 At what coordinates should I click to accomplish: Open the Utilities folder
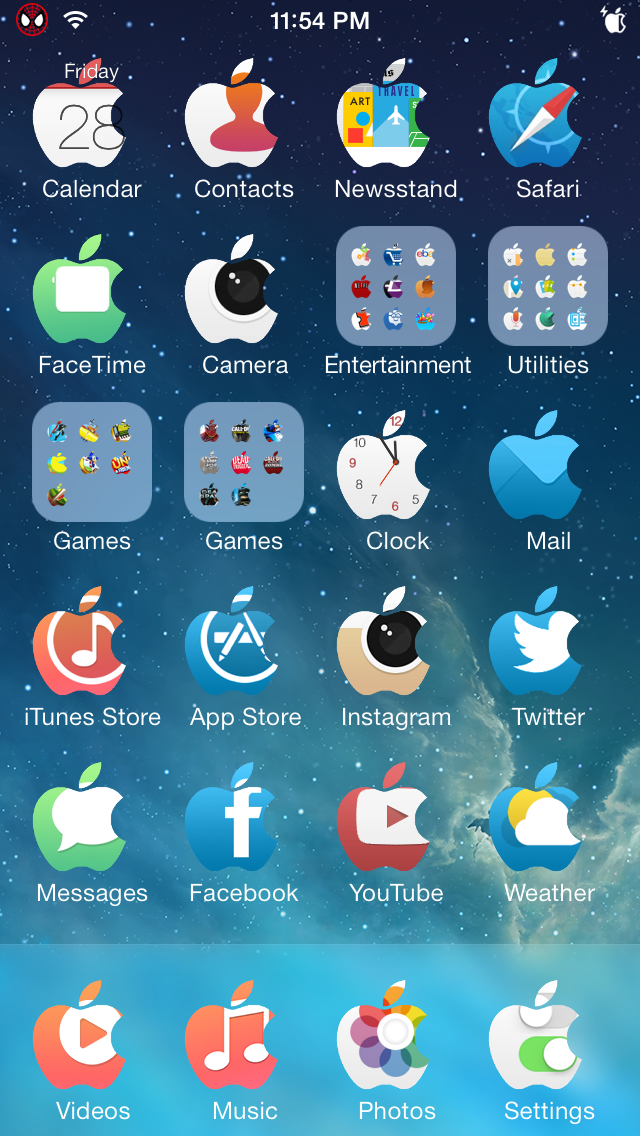(548, 287)
